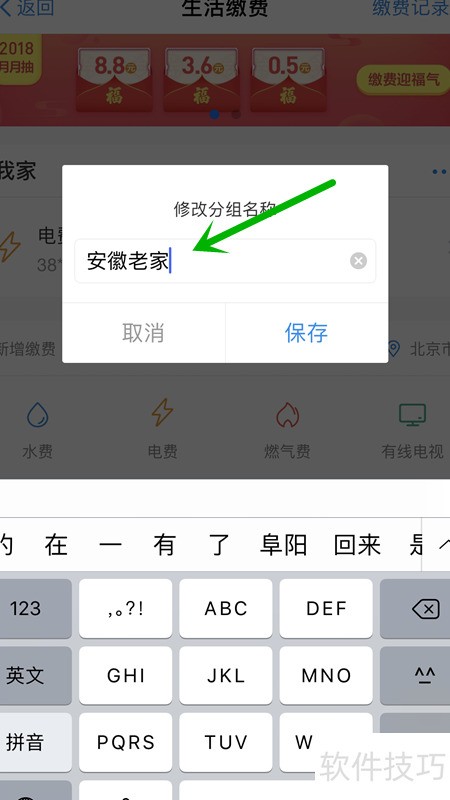Image resolution: width=450 pixels, height=800 pixels.
Task: Select keyboard suggestion 阜阳
Action: [x=283, y=545]
